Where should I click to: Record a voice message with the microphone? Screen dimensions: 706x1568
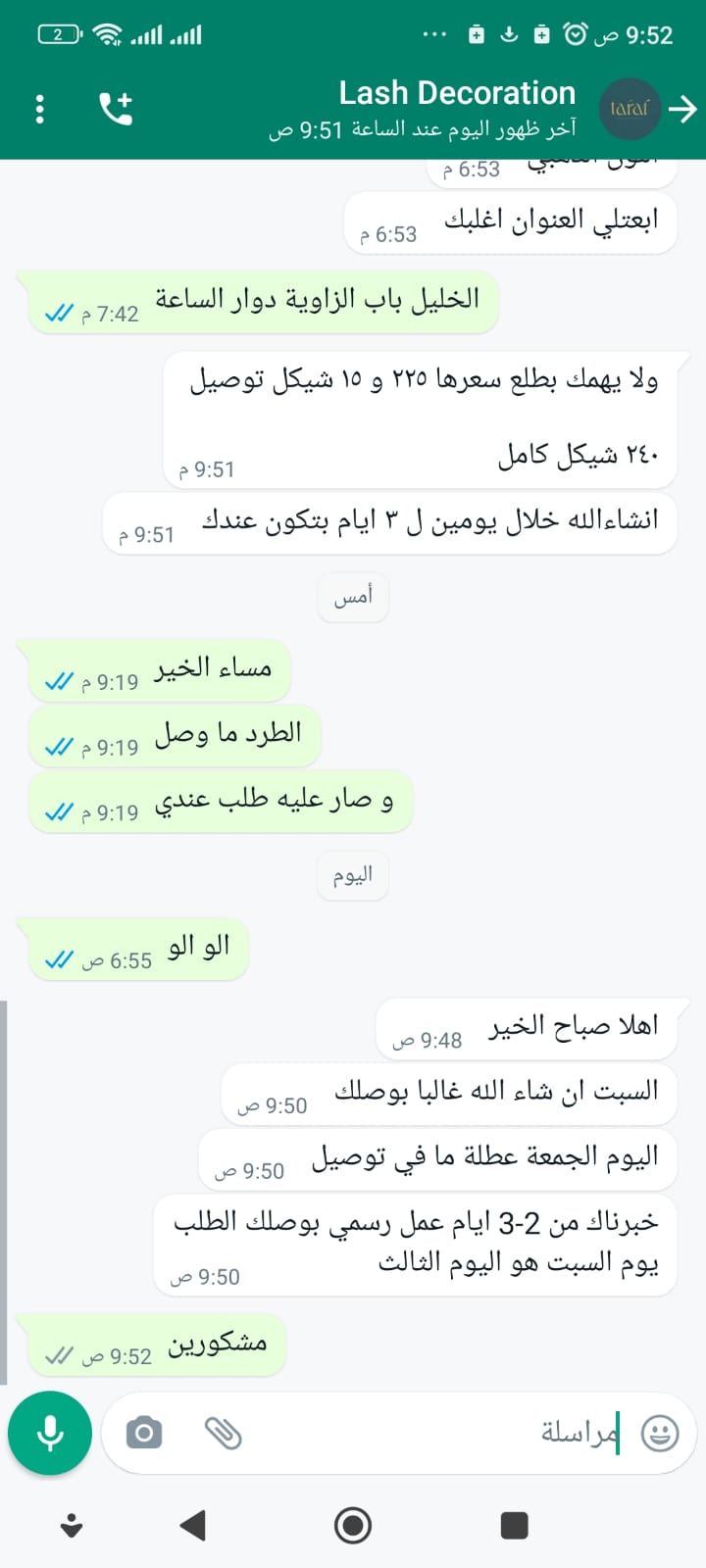click(50, 1434)
